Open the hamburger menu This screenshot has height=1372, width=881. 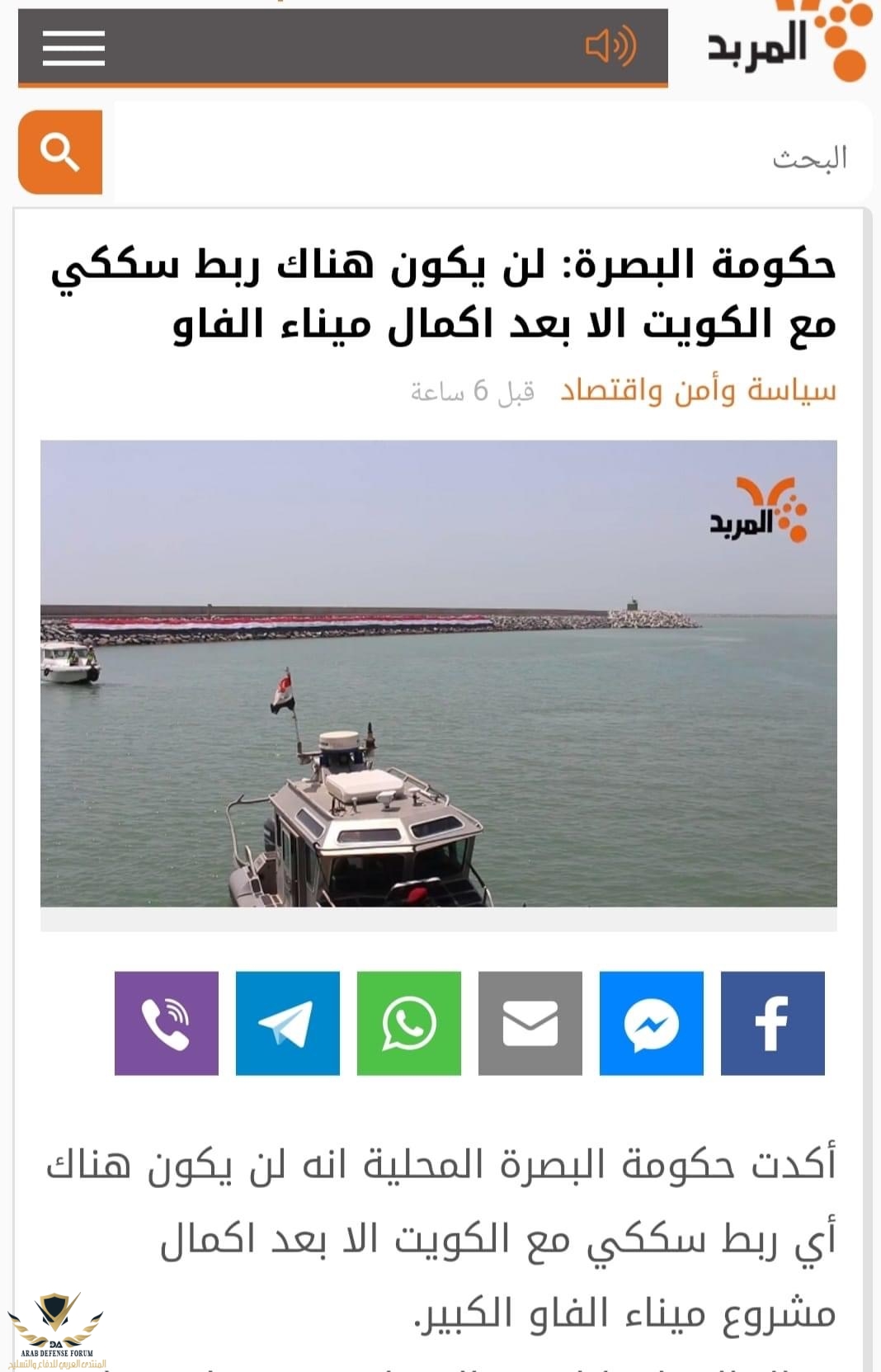pyautogui.click(x=73, y=47)
